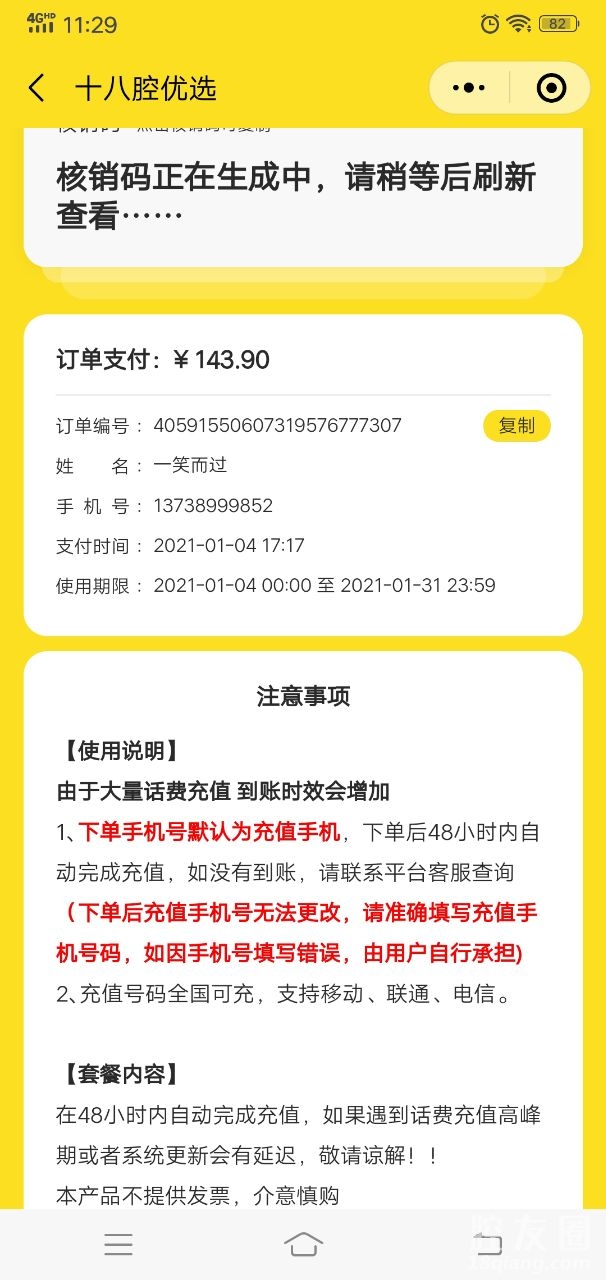Close the mini program
606x1280 pixels.
[x=551, y=89]
